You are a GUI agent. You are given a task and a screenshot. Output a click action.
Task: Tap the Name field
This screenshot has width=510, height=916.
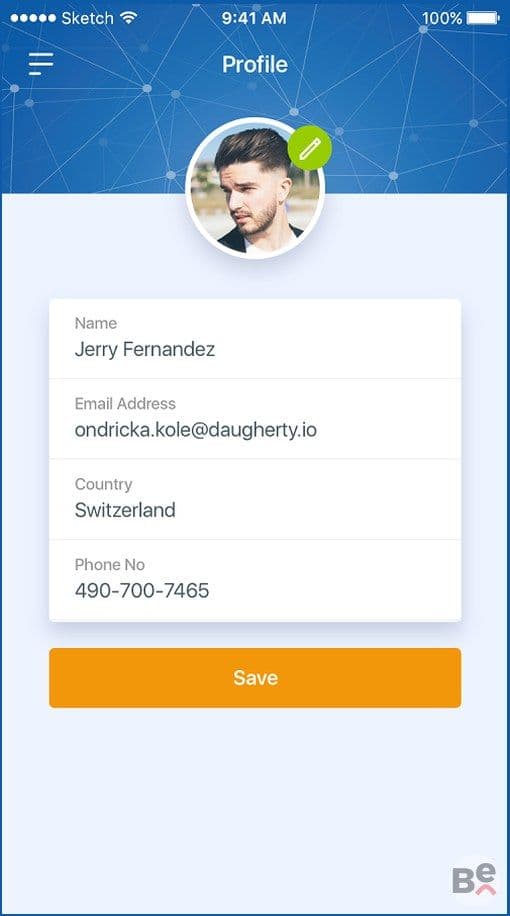[255, 339]
